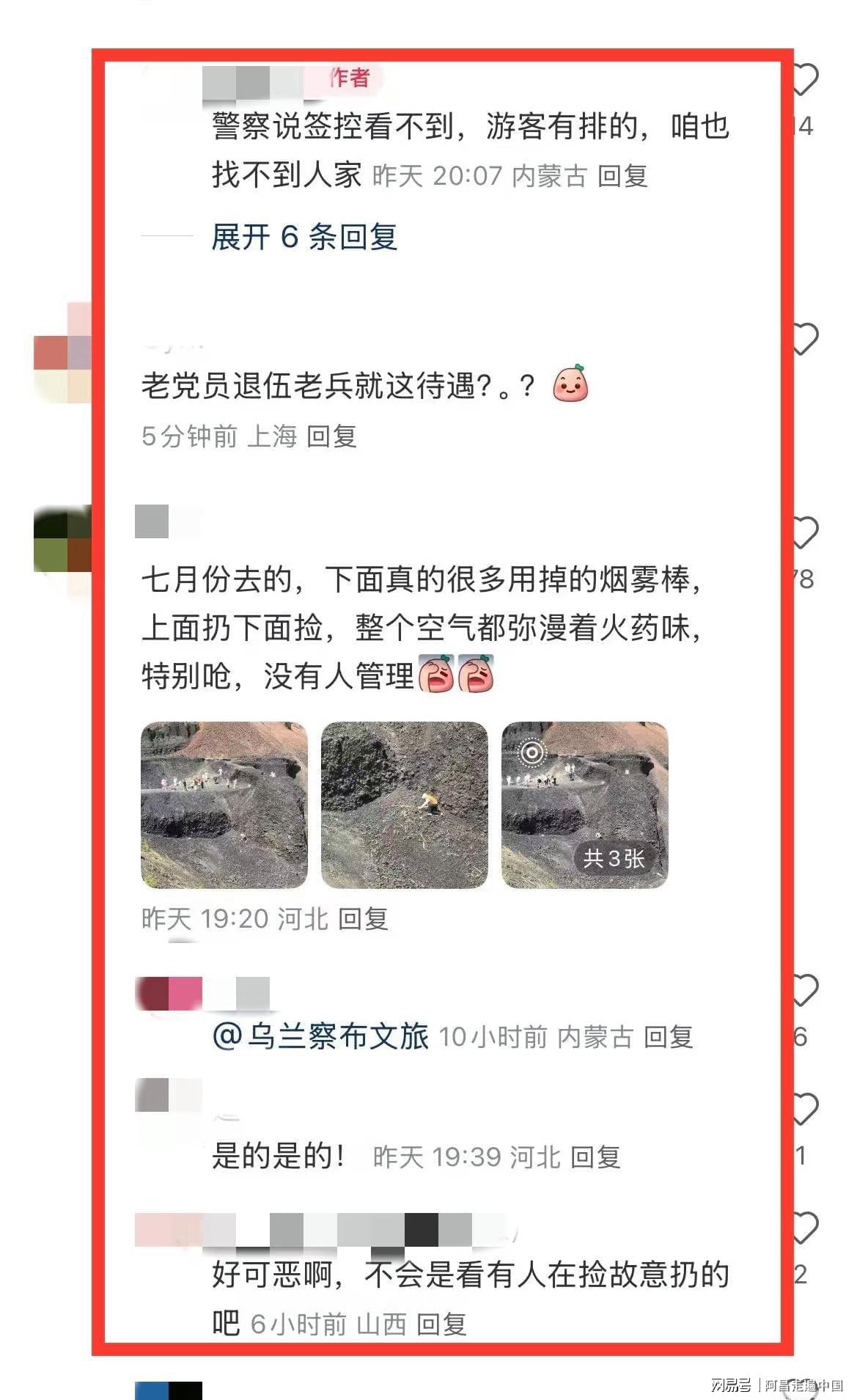Reply to the 好可恶啊 comment from 山西
The height and width of the screenshot is (1400, 857).
[441, 1324]
